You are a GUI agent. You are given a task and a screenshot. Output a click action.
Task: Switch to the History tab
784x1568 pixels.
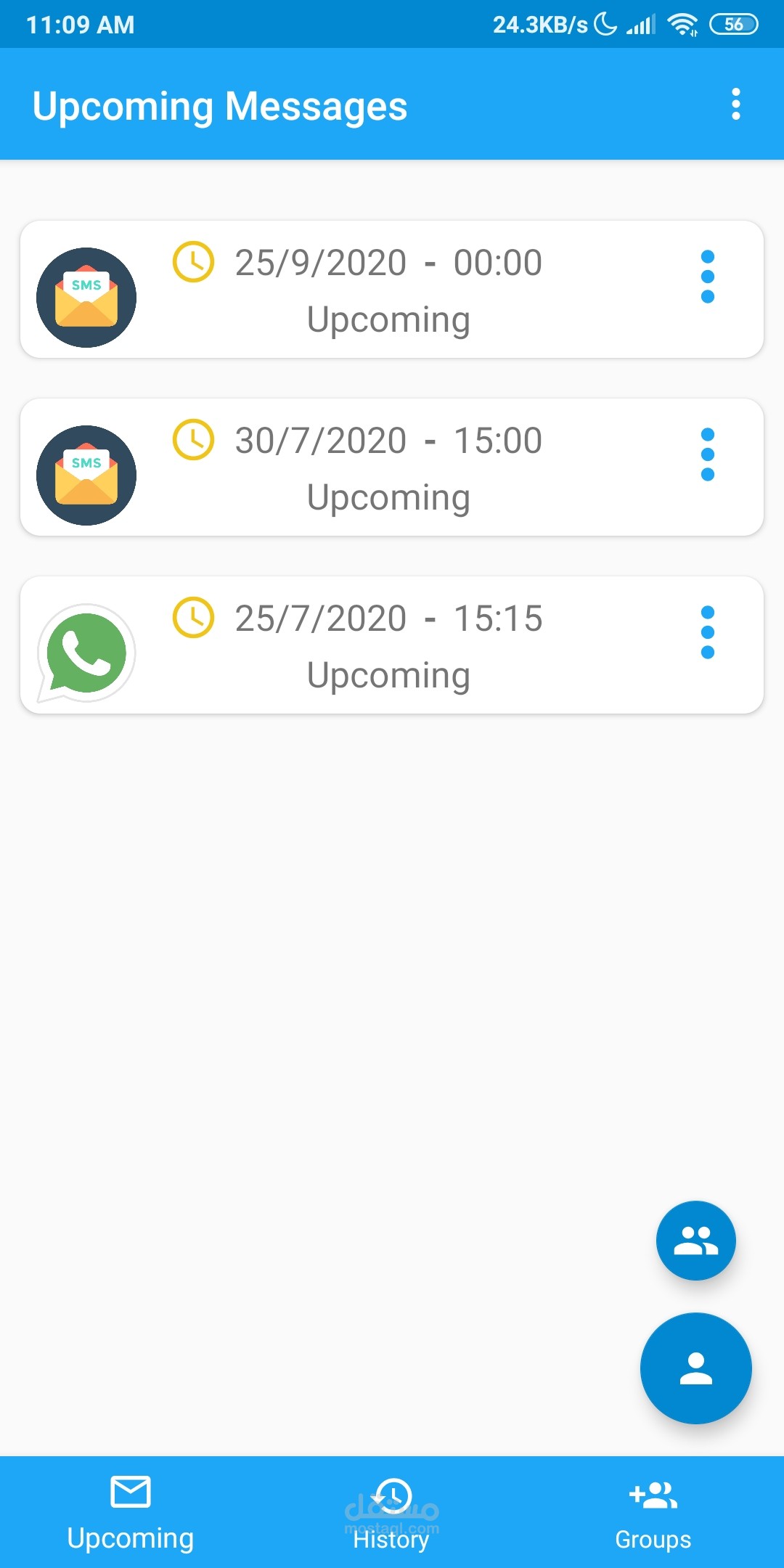pyautogui.click(x=392, y=1513)
